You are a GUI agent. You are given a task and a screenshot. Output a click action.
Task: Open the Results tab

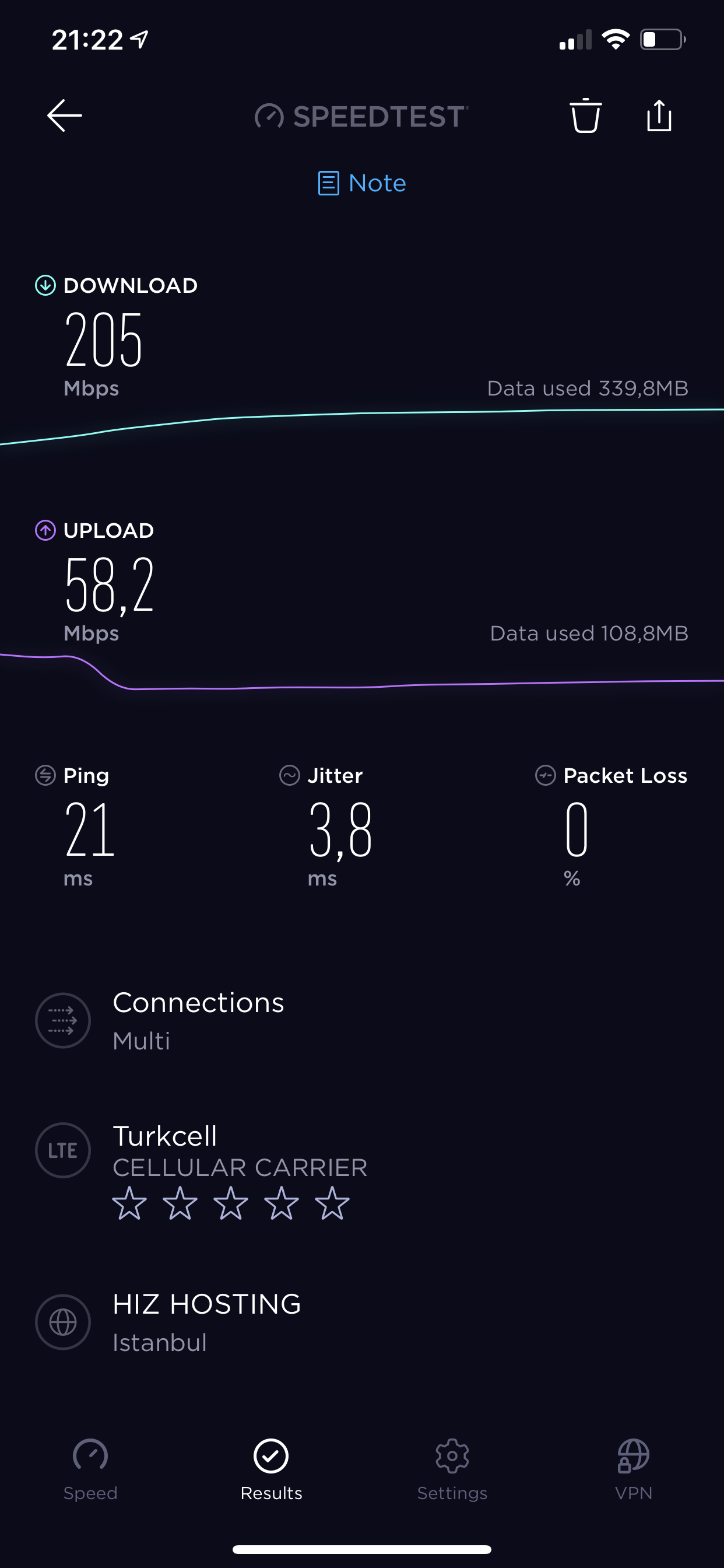point(271,1470)
